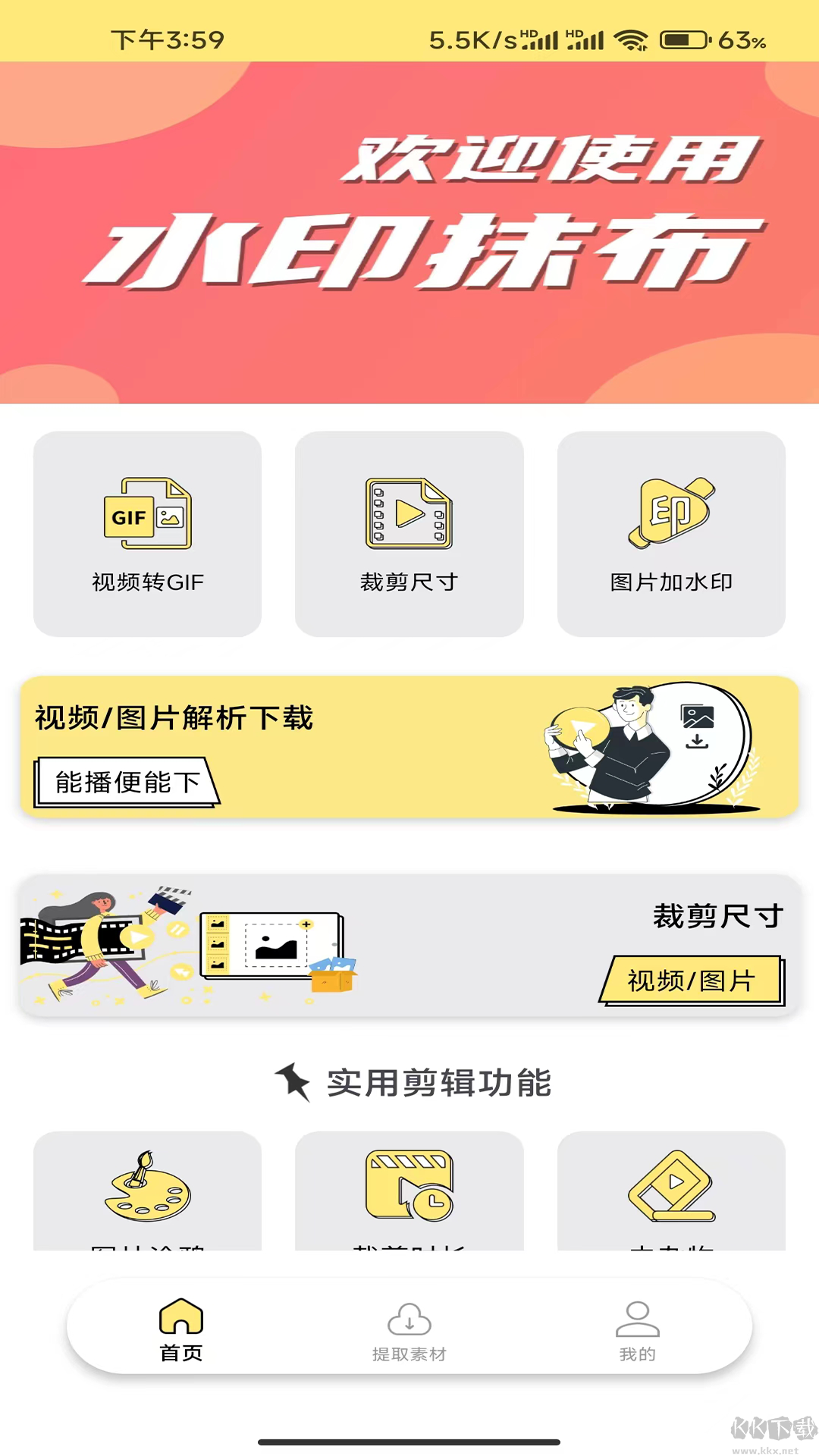
Task: Tap the cloud download icon for 提取素材
Action: click(x=409, y=1317)
